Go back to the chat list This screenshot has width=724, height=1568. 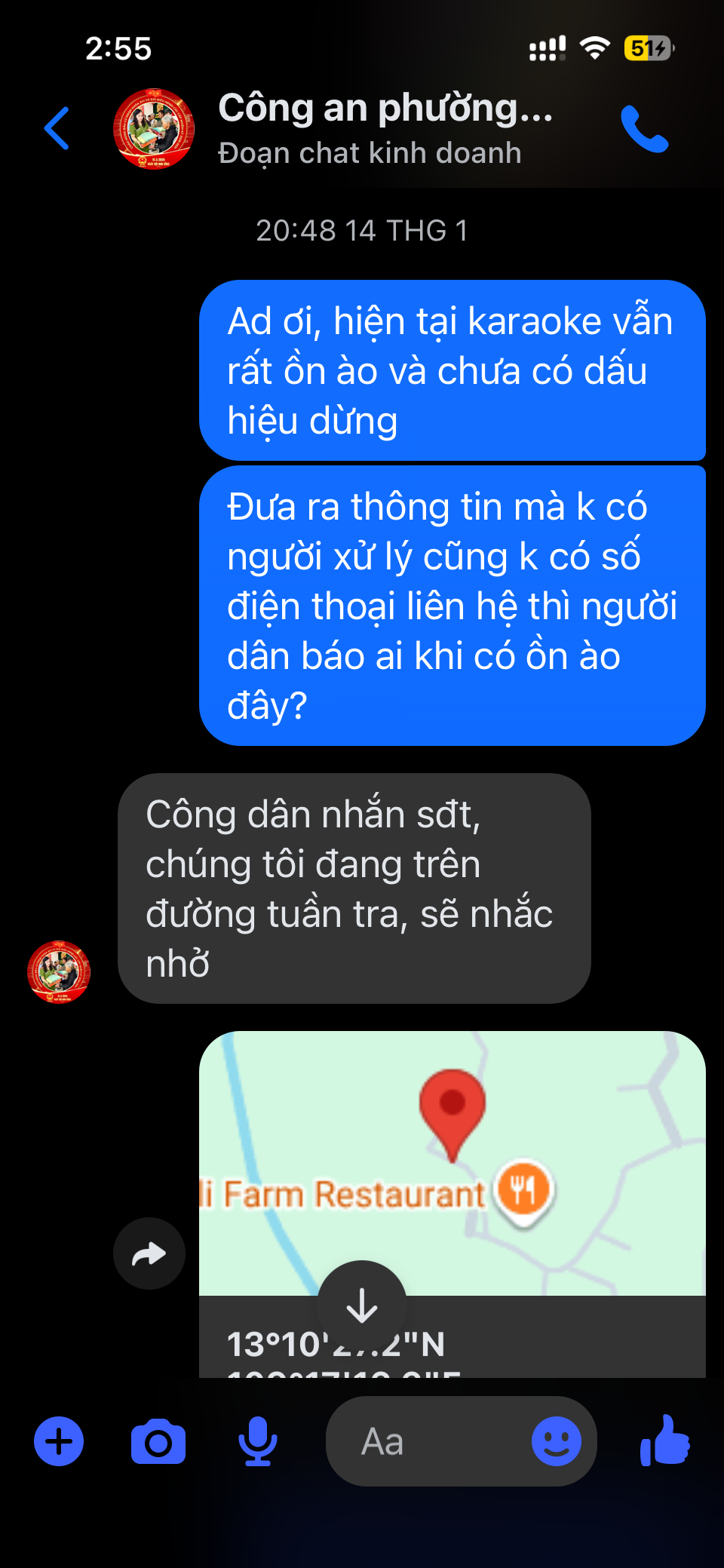click(57, 128)
